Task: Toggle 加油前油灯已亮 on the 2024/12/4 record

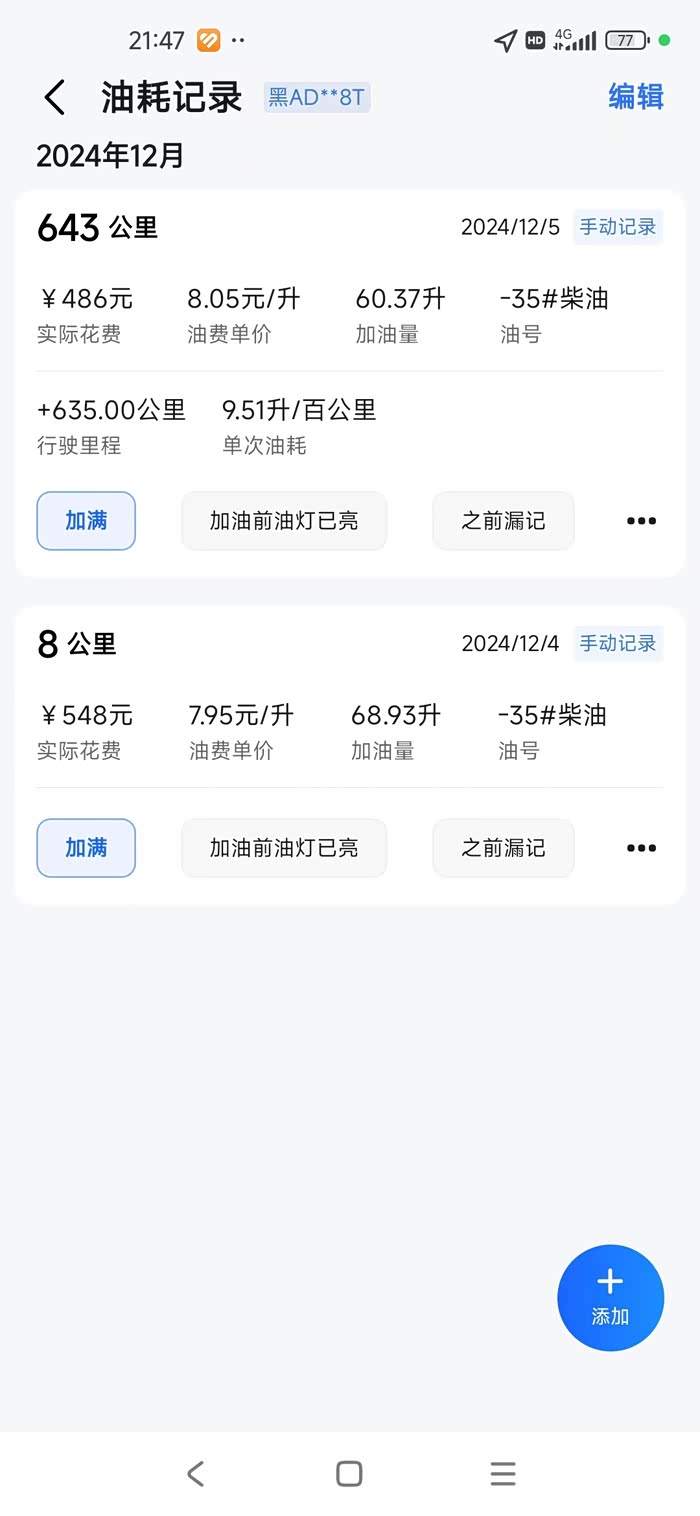Action: pos(284,848)
